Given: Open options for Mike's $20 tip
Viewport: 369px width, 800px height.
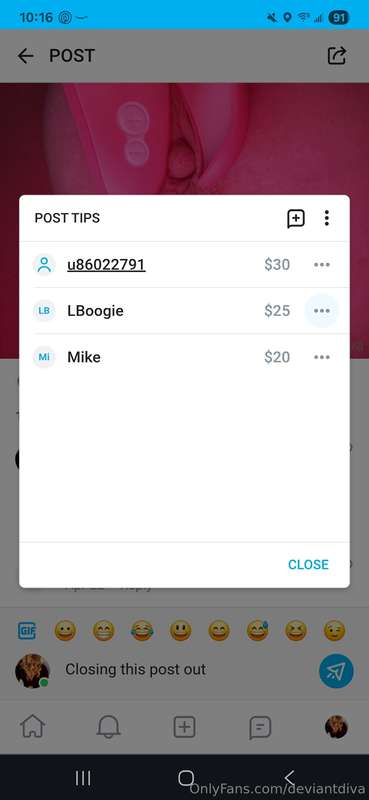Looking at the screenshot, I should click(x=322, y=357).
